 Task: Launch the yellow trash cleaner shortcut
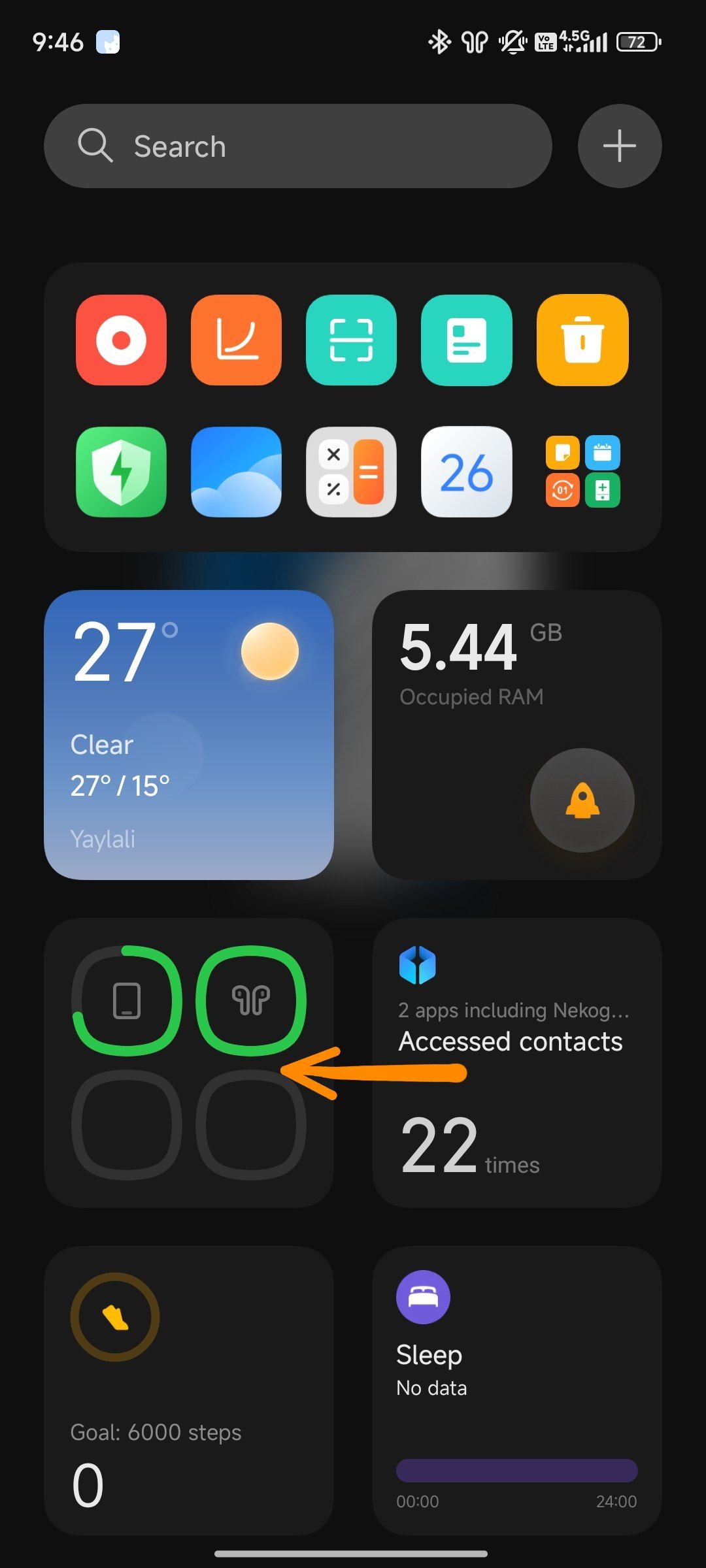click(582, 340)
